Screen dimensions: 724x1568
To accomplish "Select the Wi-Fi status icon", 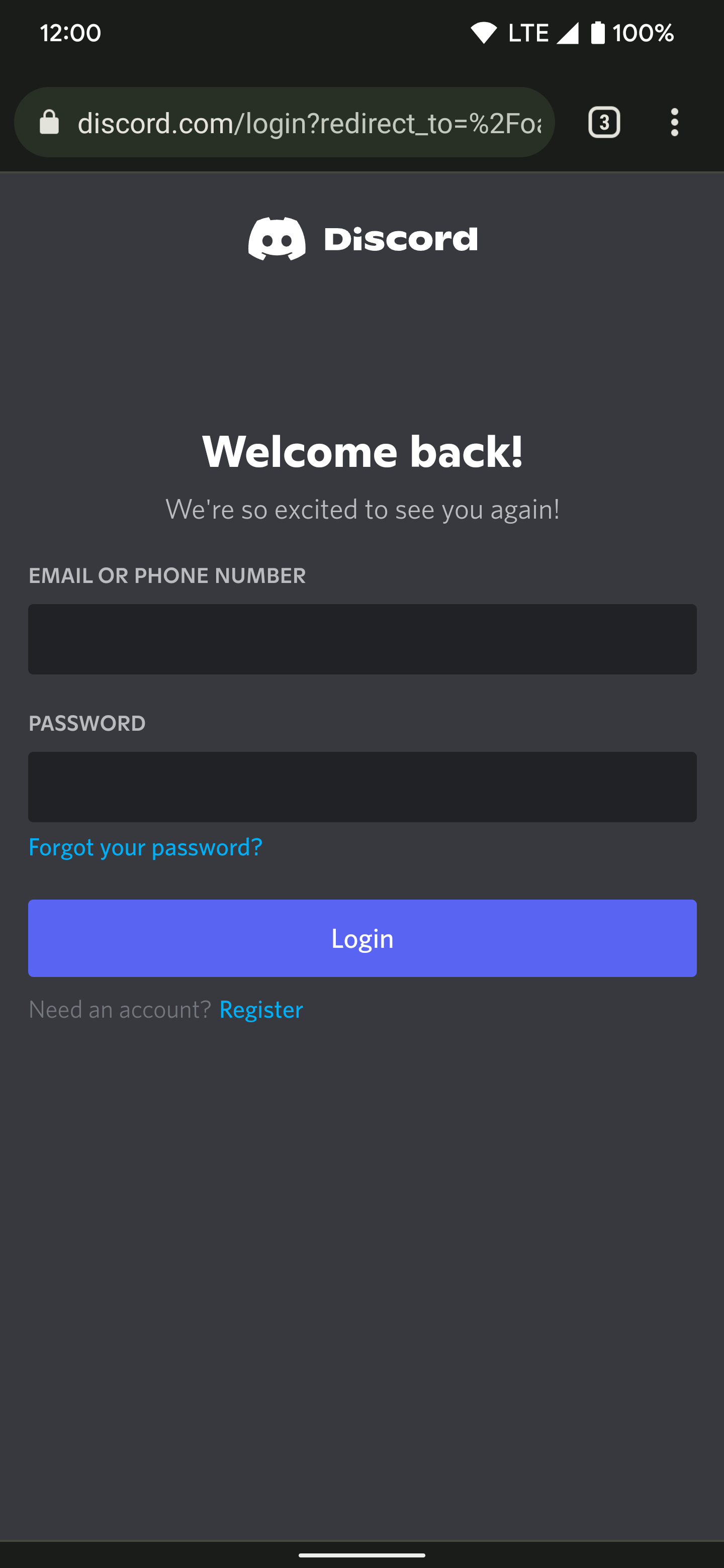I will pos(484,33).
